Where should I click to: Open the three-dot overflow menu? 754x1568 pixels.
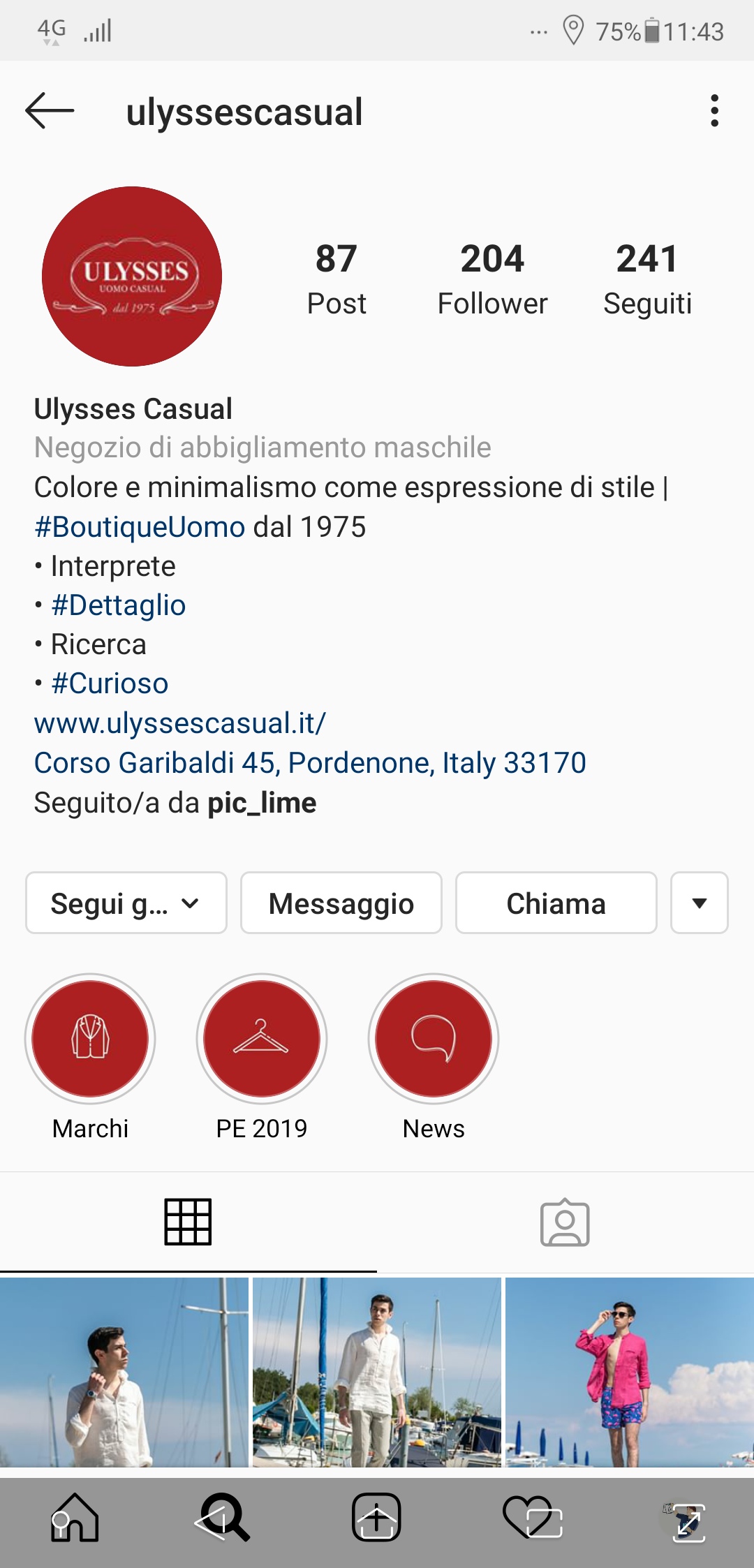714,111
